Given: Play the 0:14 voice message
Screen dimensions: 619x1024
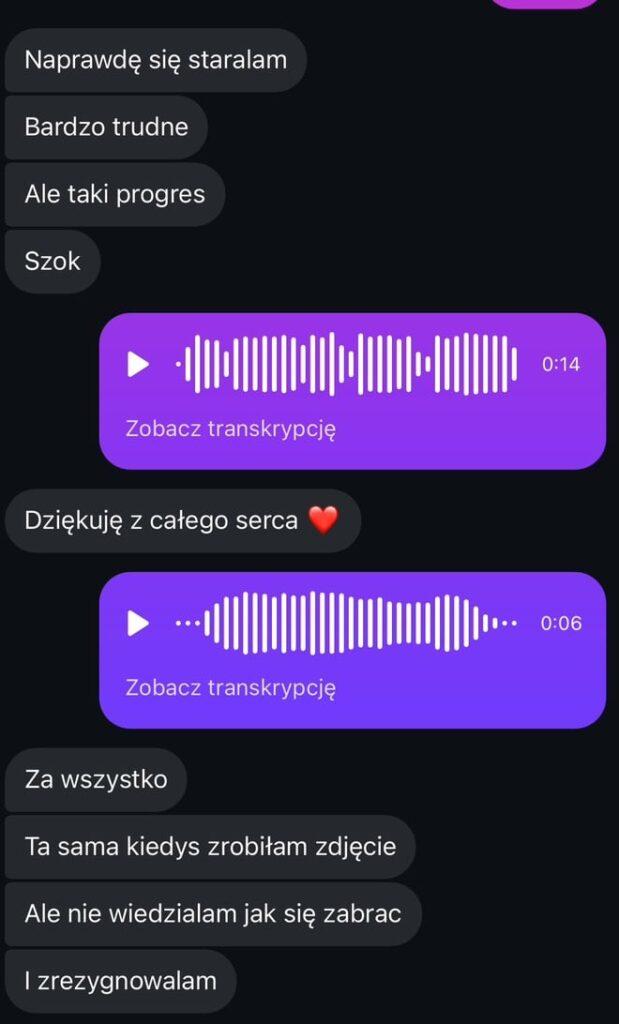Looking at the screenshot, I should [138, 365].
